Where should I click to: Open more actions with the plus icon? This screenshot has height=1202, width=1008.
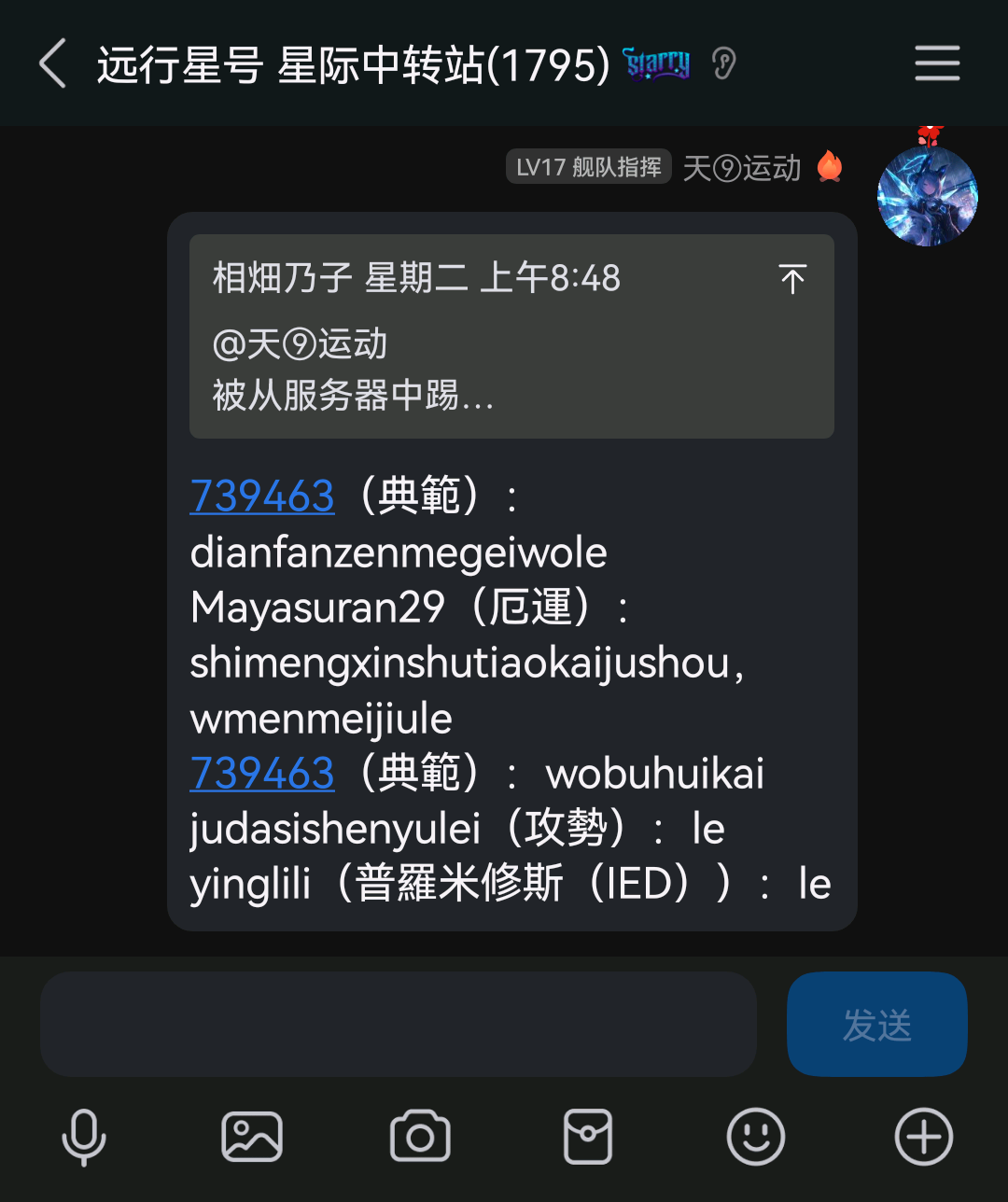tap(923, 1136)
